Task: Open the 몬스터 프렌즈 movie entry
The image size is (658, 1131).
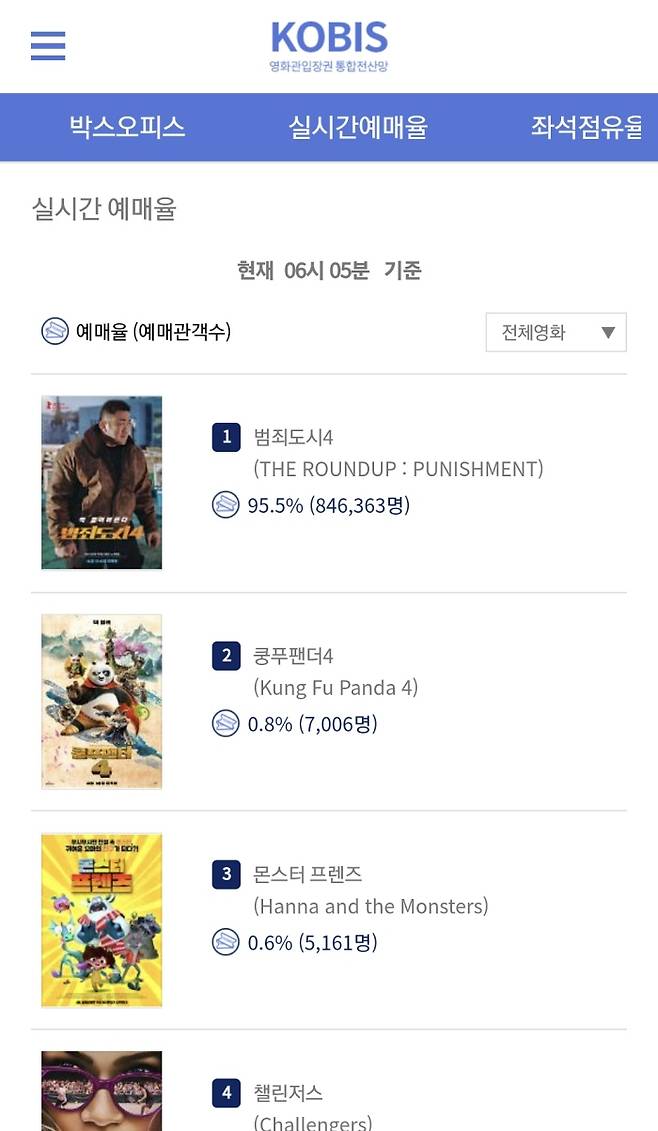Action: 307,874
